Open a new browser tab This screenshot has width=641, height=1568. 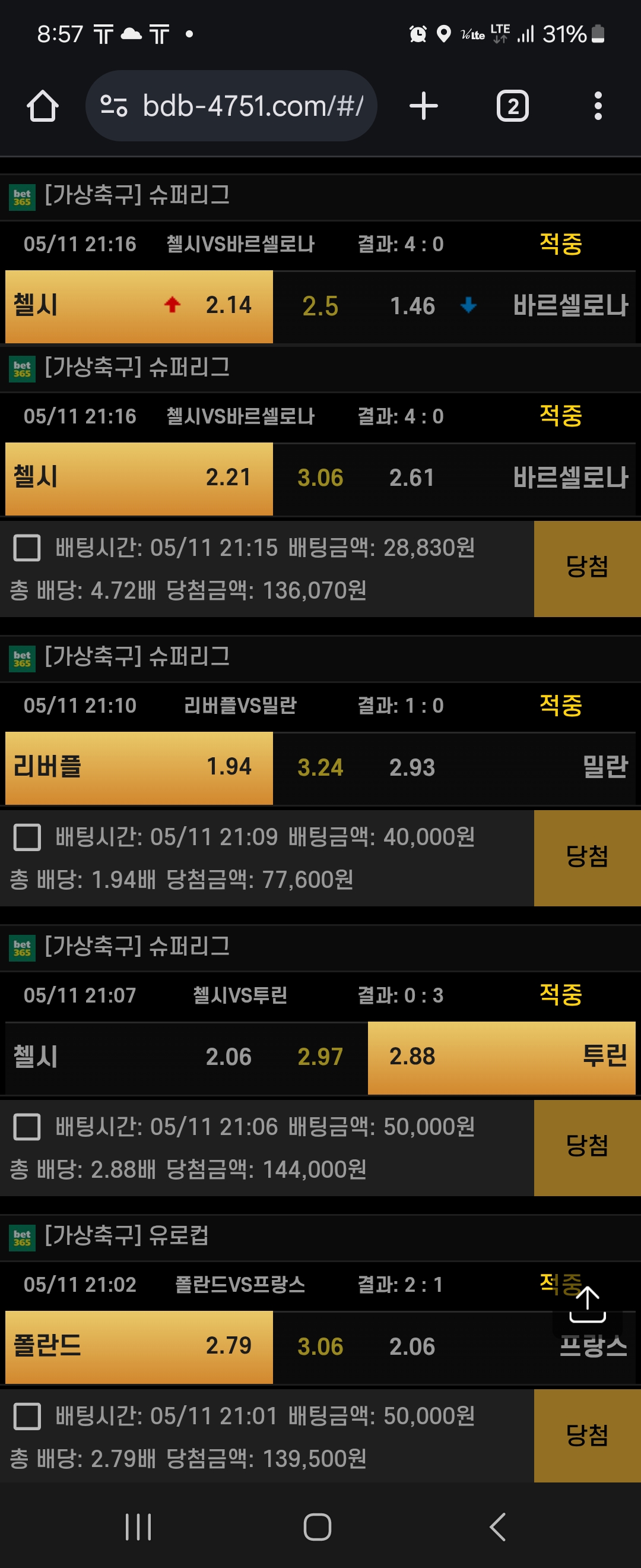tap(423, 106)
